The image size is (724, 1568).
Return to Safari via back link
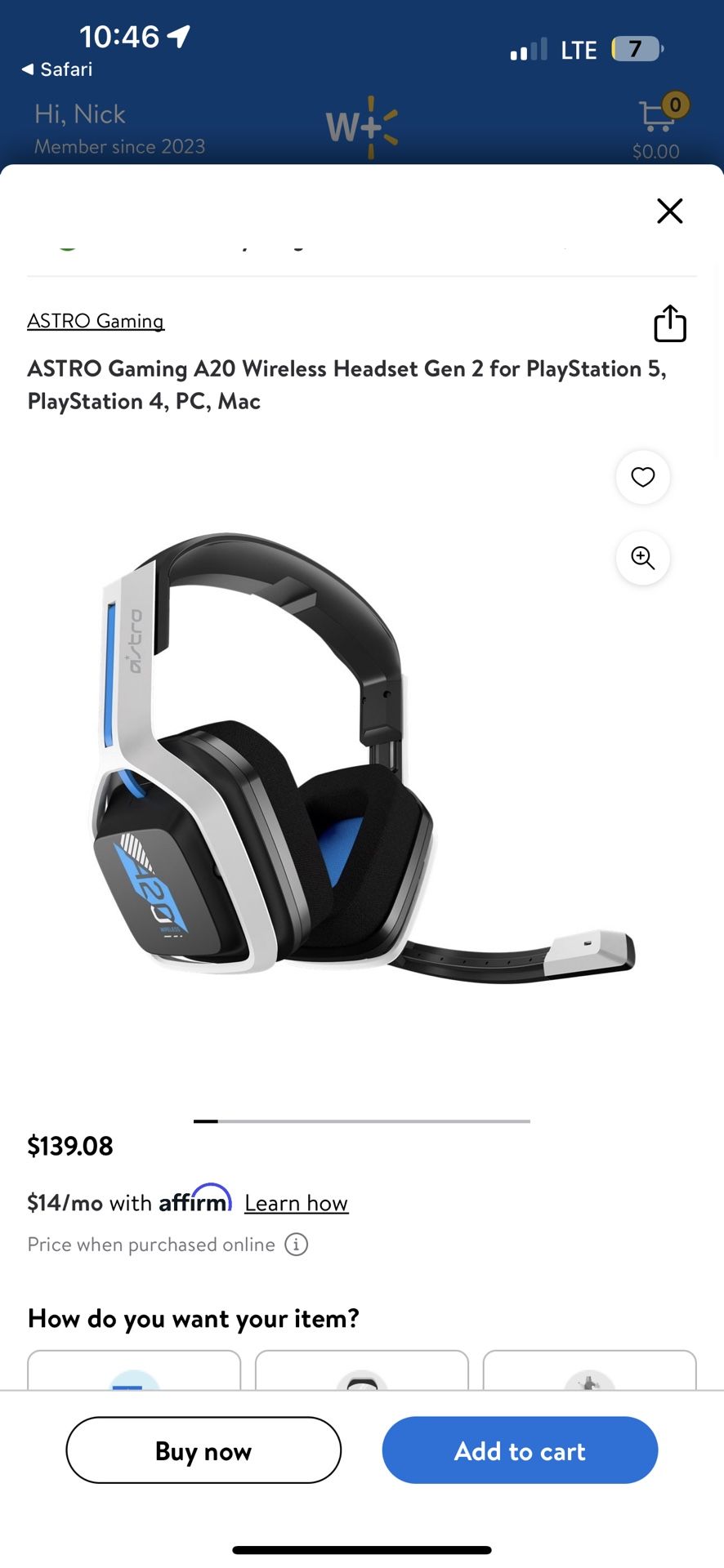point(56,69)
